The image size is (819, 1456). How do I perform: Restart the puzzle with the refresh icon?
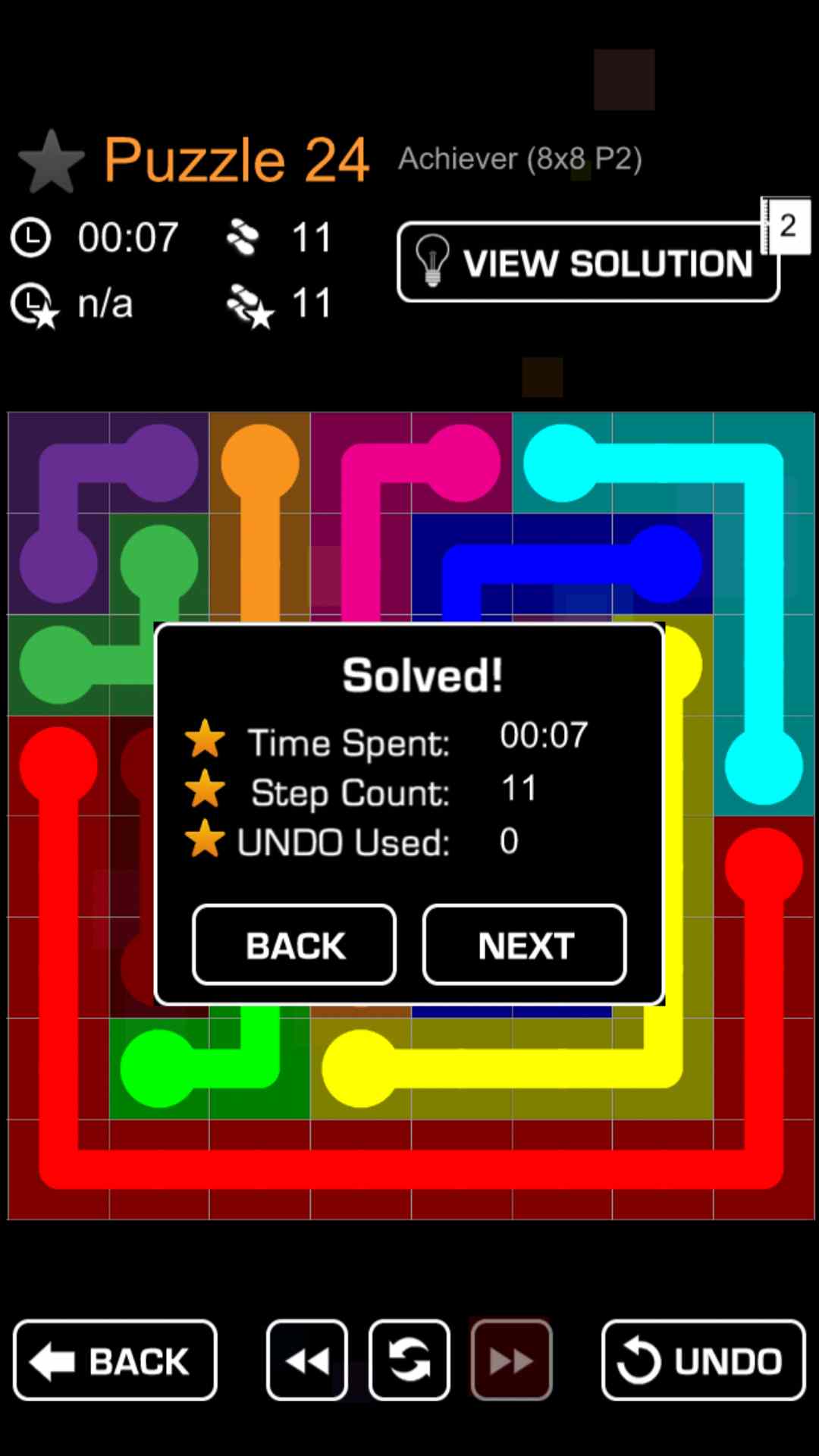[409, 1360]
